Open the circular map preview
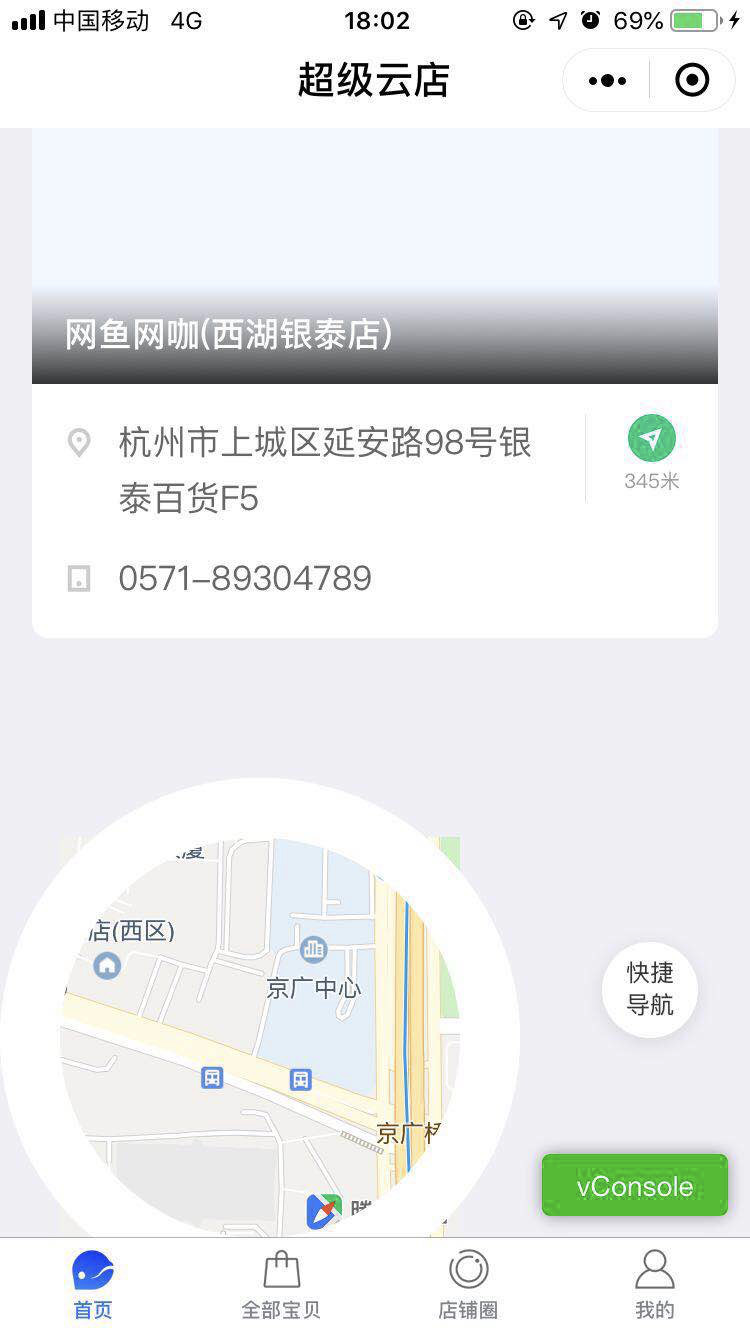The image size is (750, 1334). (260, 1036)
